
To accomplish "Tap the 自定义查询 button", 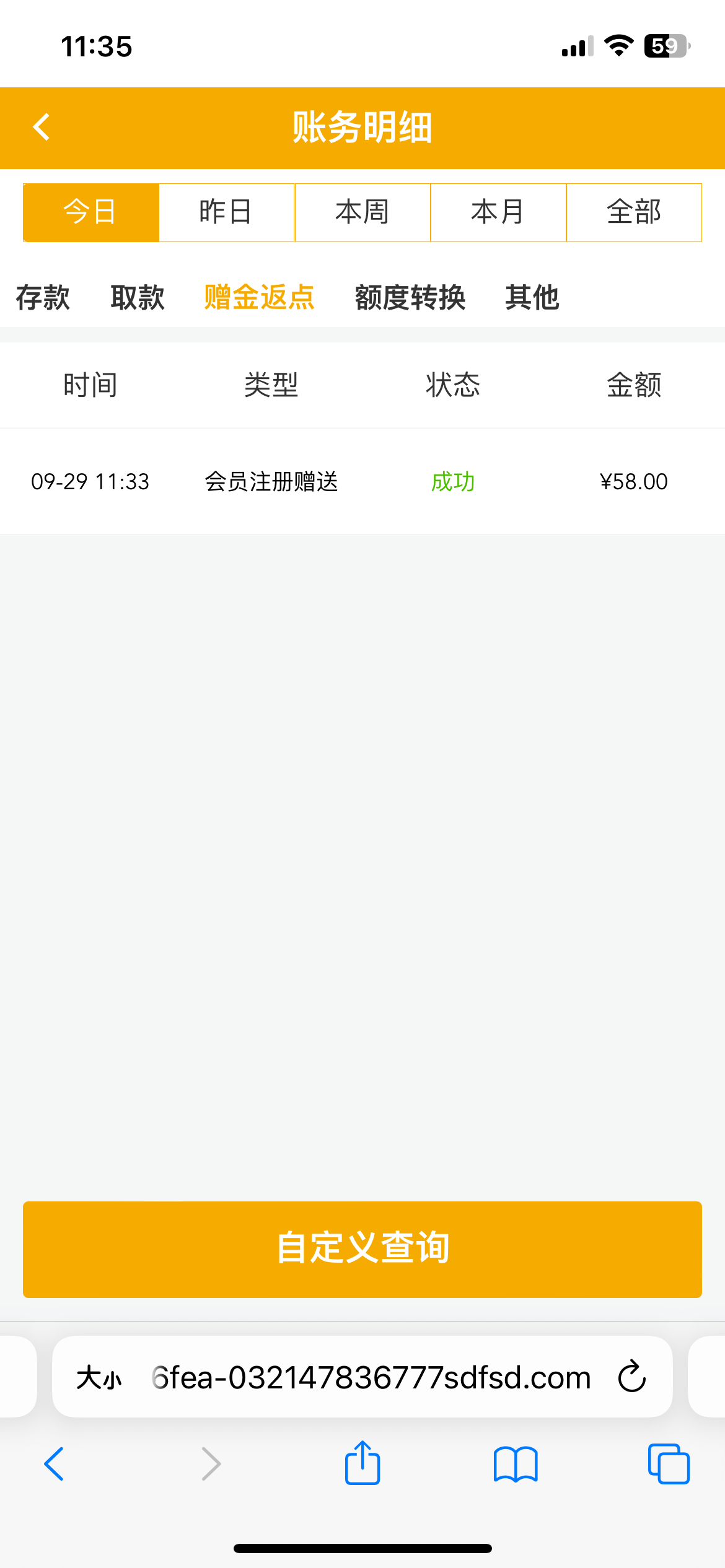I will click(x=362, y=1248).
